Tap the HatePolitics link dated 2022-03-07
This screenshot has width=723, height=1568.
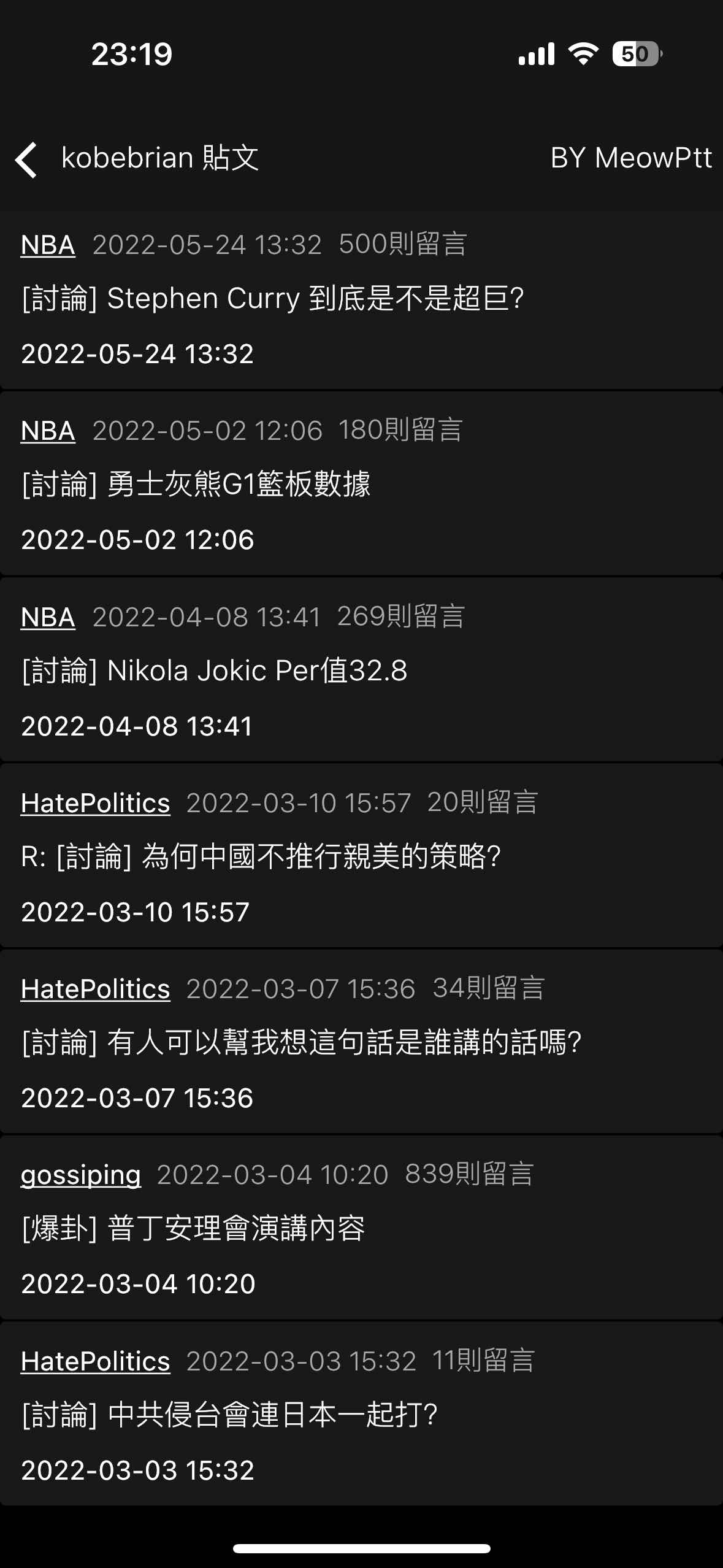pos(96,990)
